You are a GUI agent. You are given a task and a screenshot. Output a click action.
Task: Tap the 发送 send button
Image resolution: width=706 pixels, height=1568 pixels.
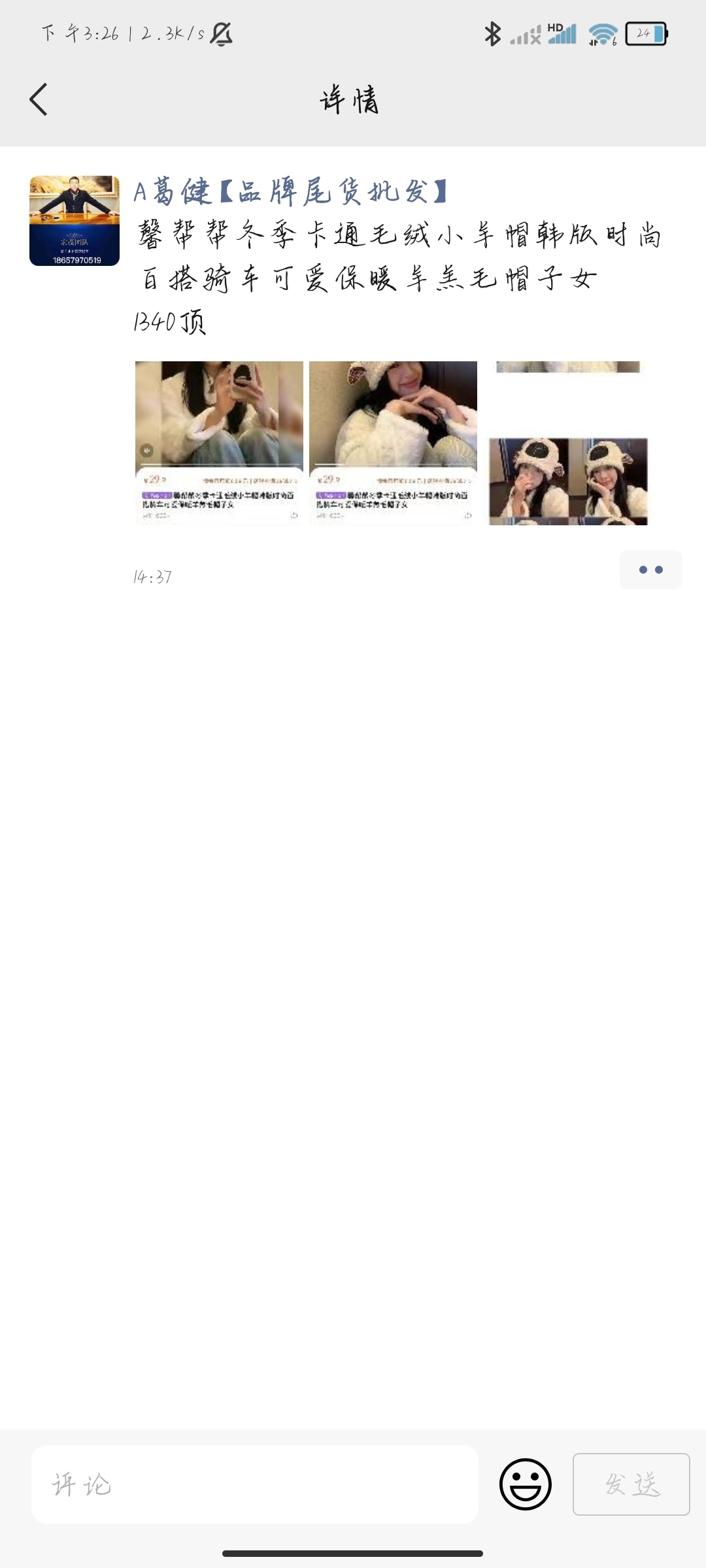click(x=631, y=1484)
